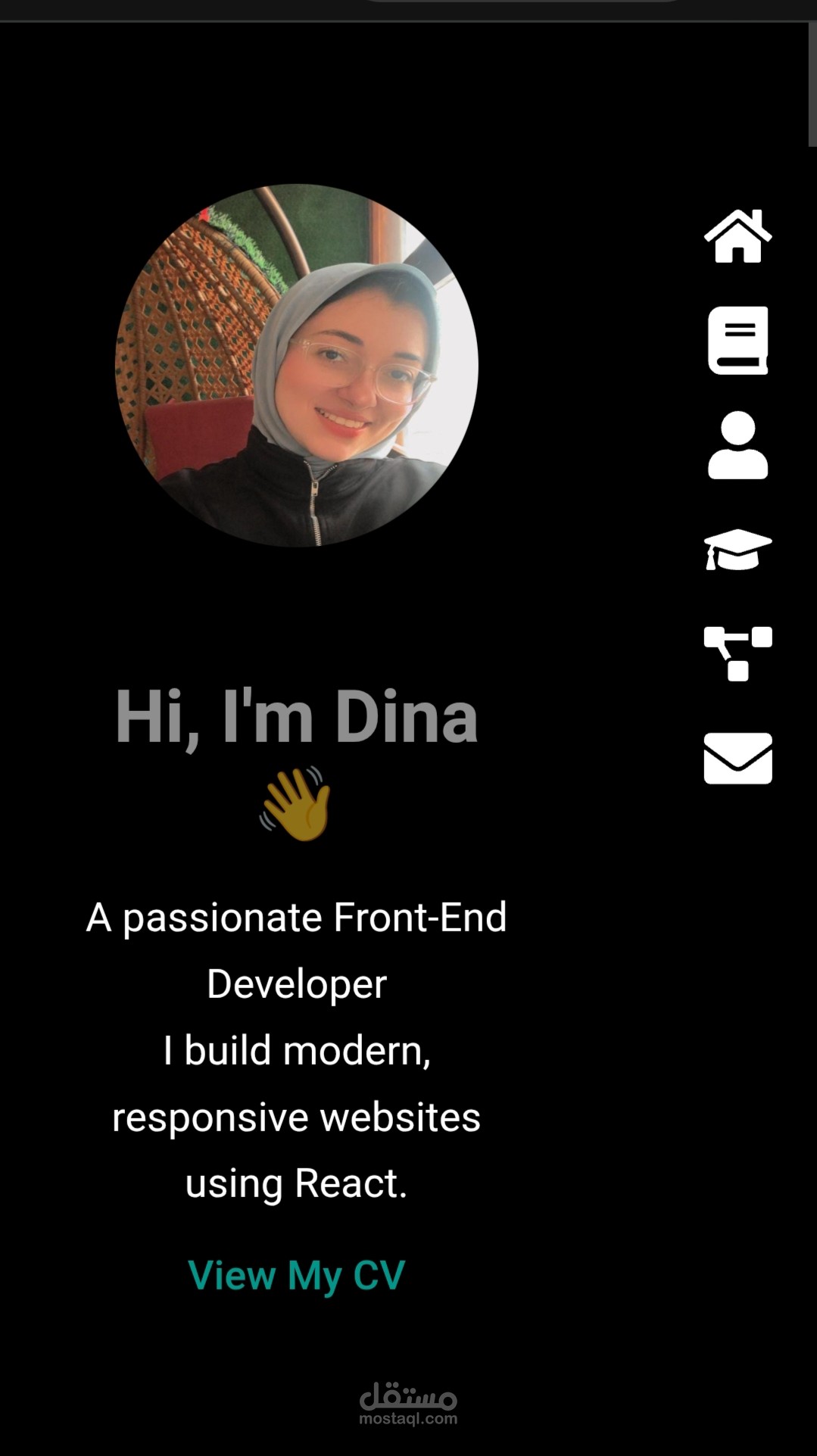The width and height of the screenshot is (817, 1456).
Task: Open the graduation cap education section
Action: 737,550
